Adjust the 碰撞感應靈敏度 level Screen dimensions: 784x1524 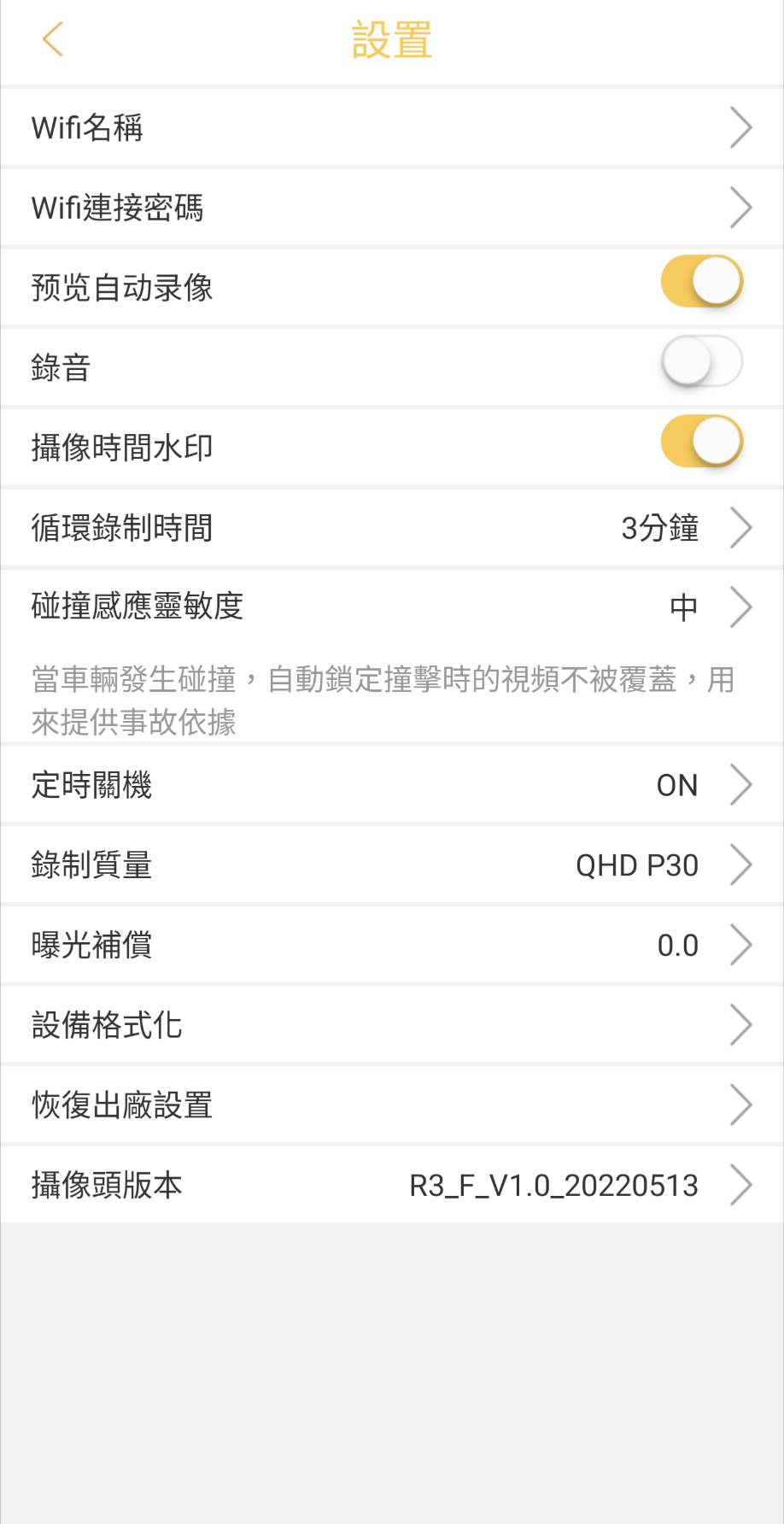coord(392,607)
